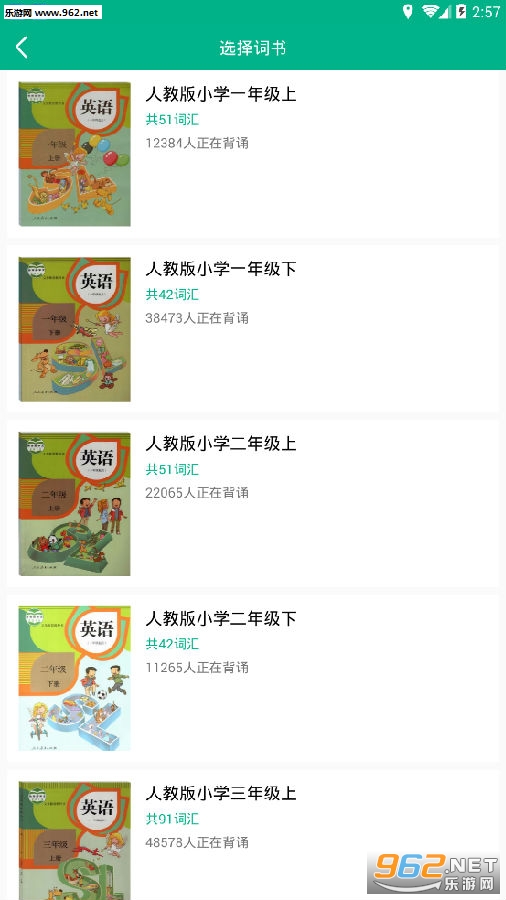This screenshot has width=506, height=900.
Task: Open the 人教版小学二年级上 word book
Action: point(253,503)
